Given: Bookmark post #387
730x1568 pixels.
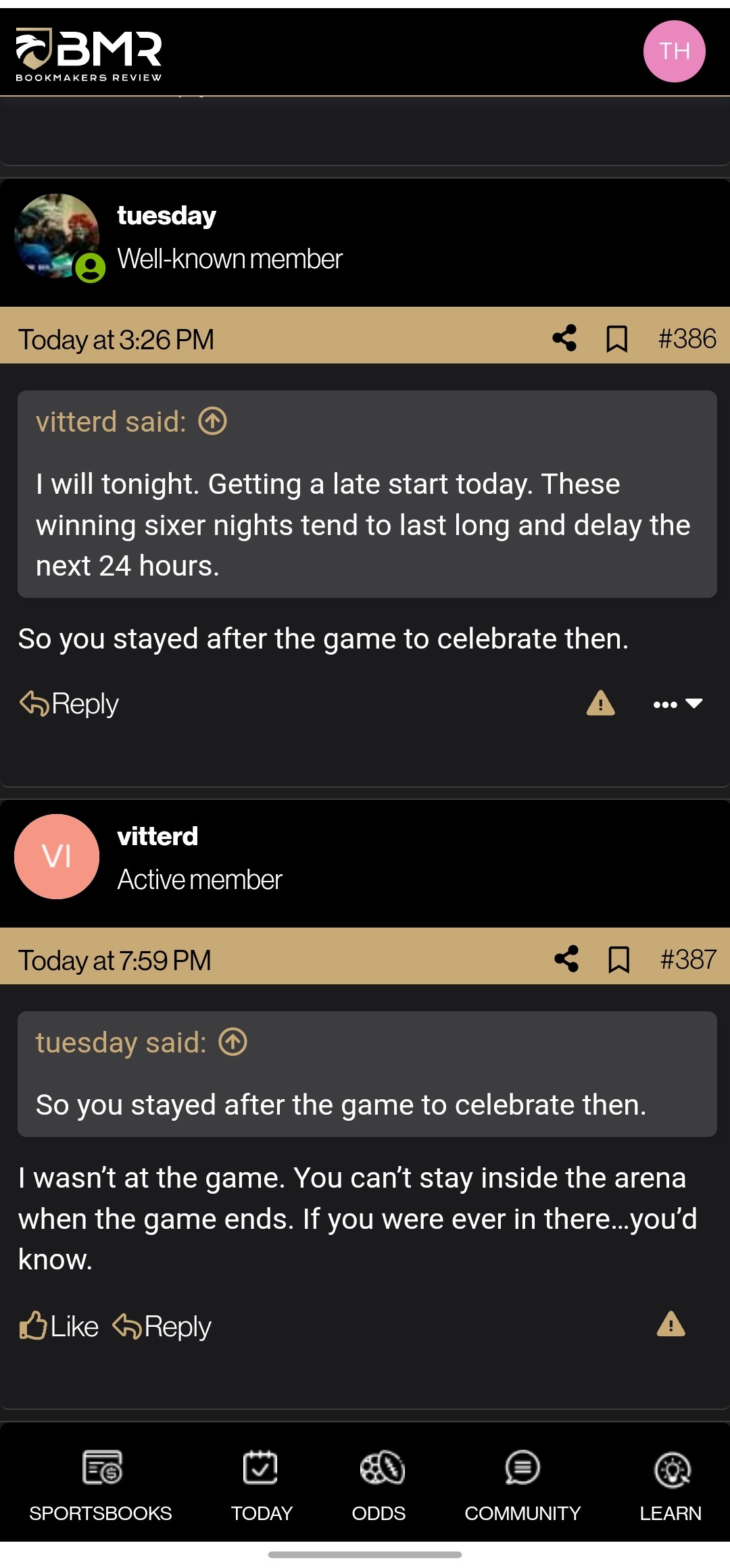Looking at the screenshot, I should click(618, 959).
